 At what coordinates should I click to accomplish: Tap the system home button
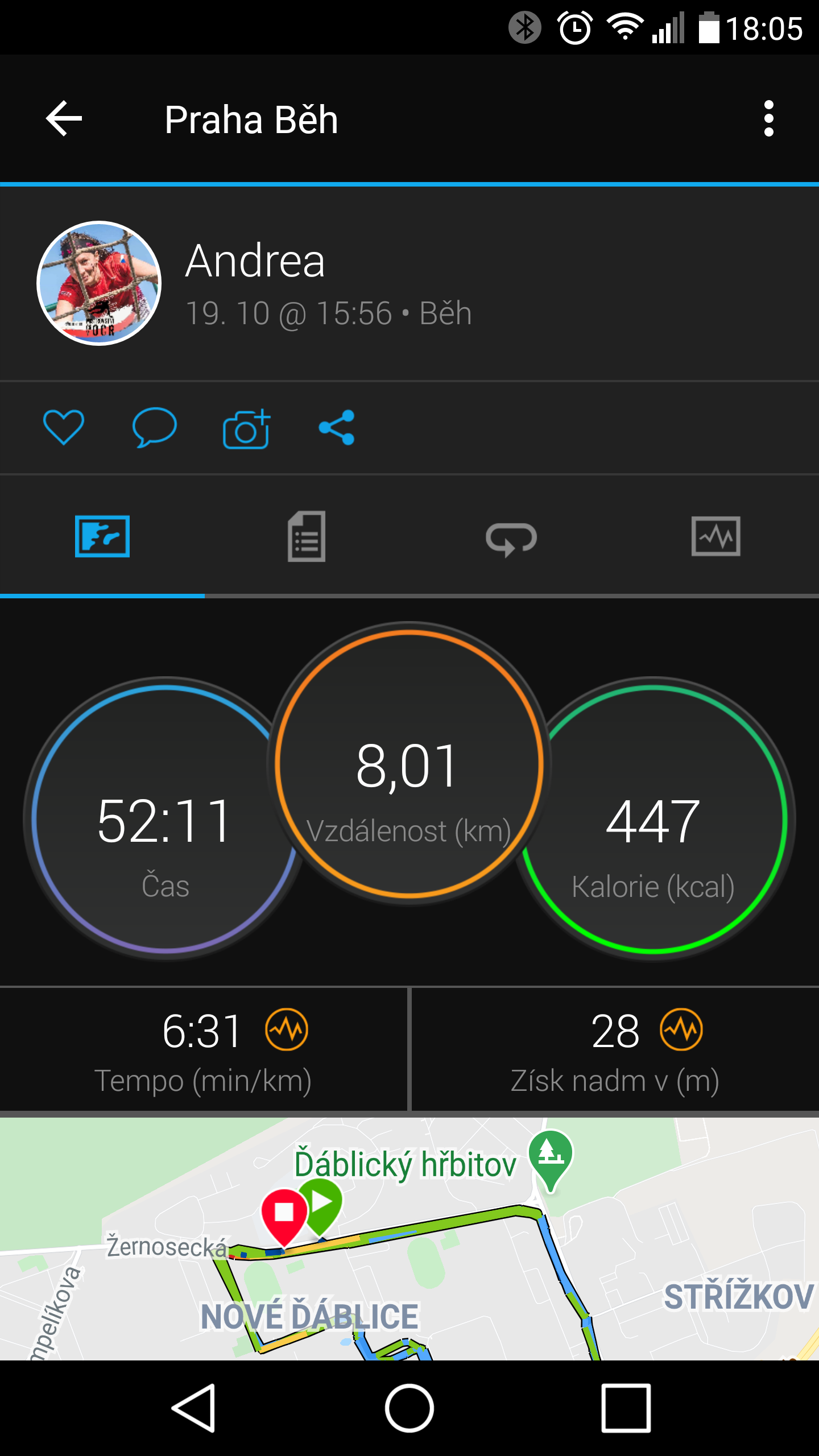pos(409,1408)
